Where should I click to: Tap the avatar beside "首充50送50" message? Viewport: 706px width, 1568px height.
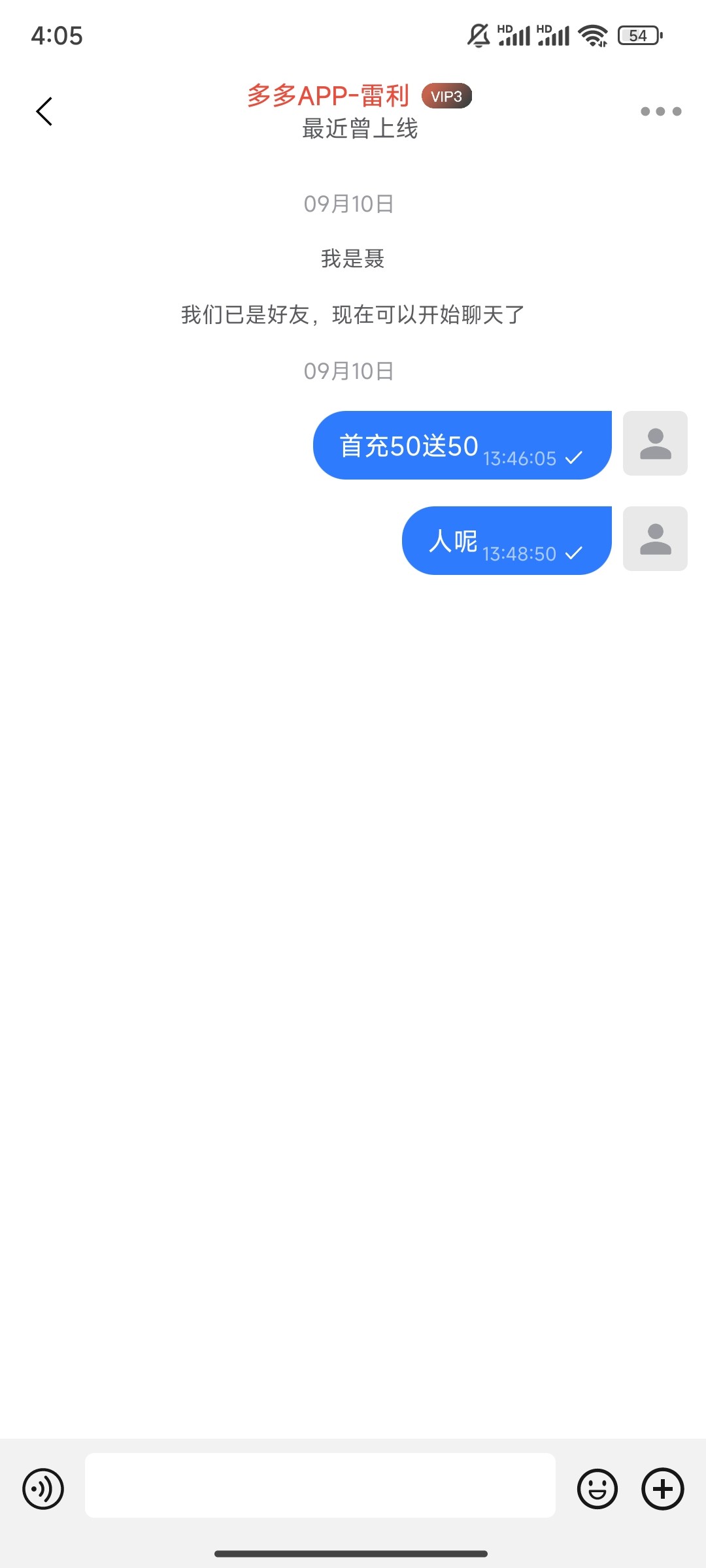[x=655, y=443]
